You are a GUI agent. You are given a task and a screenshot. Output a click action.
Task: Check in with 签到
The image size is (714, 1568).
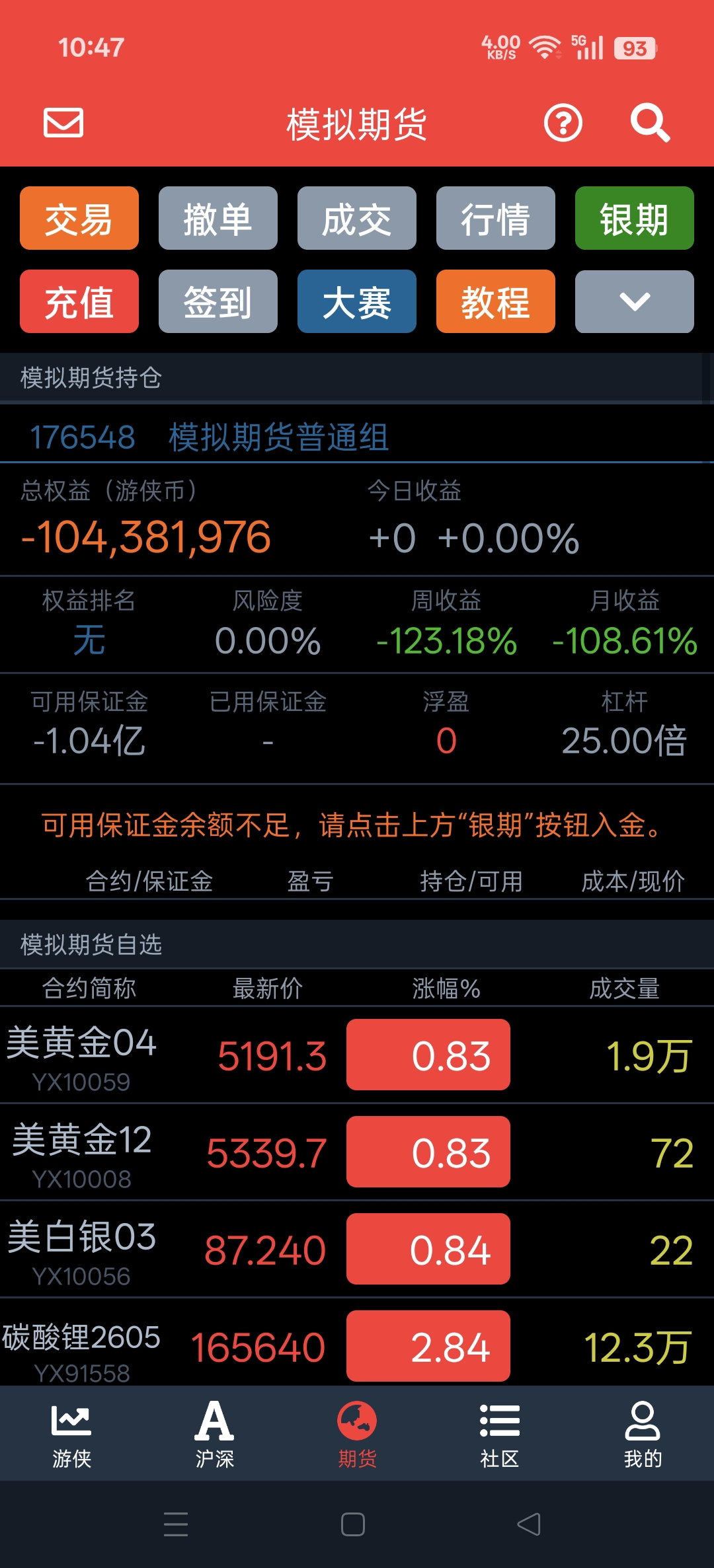(x=218, y=302)
